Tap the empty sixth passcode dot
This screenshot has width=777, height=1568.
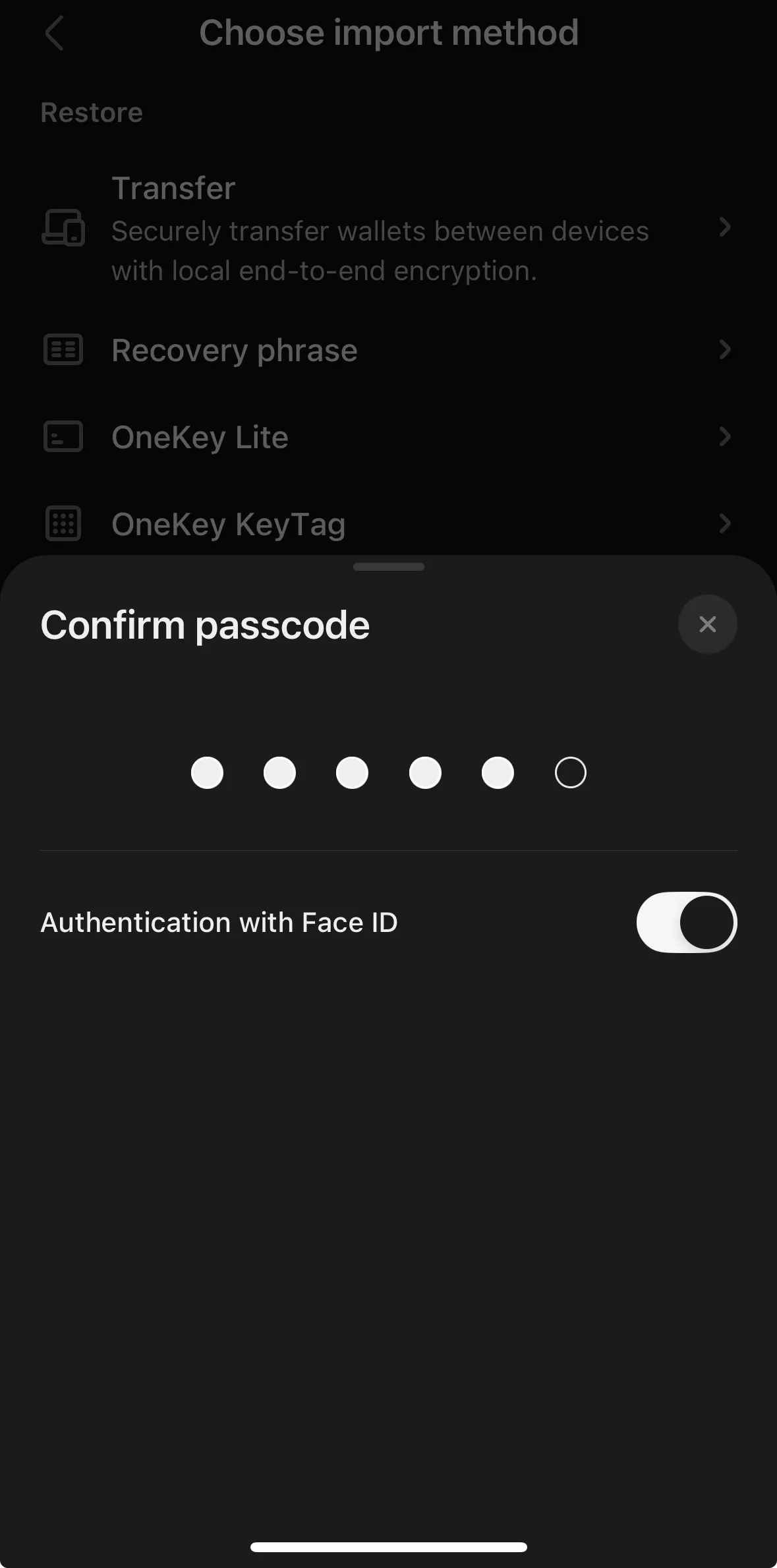tap(569, 772)
